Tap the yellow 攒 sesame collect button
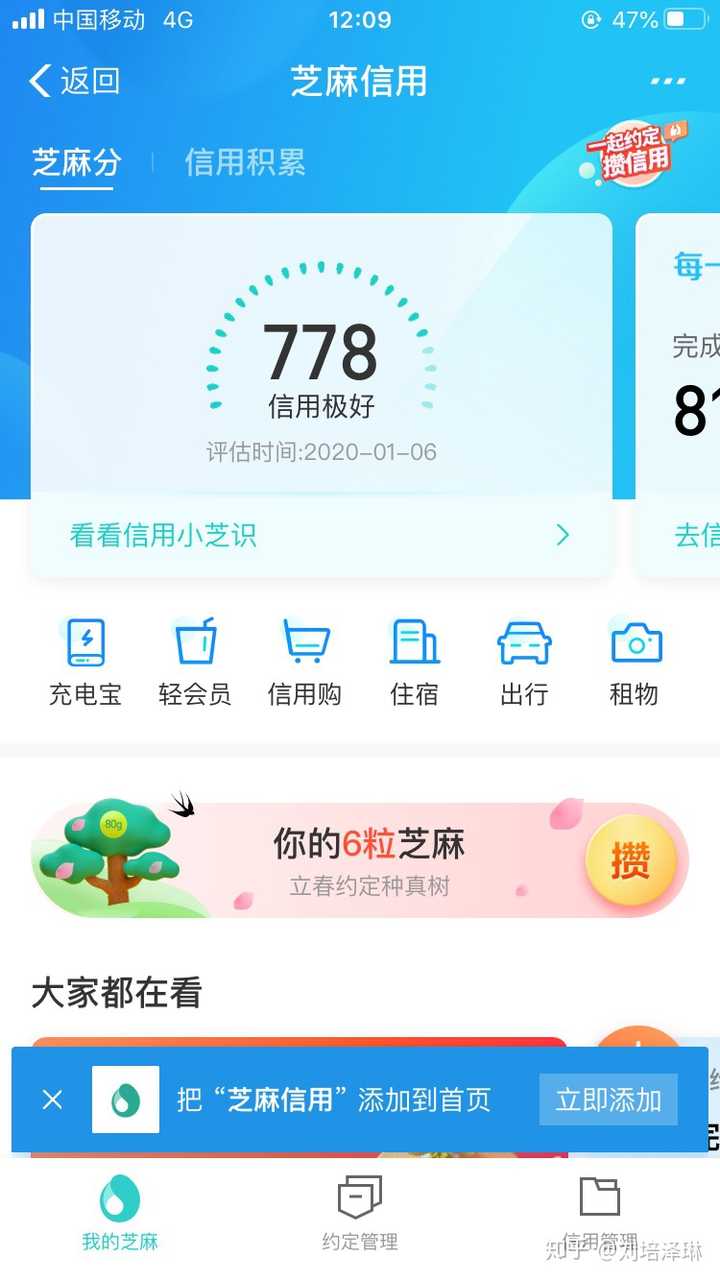Screen dimensions: 720x1281 click(x=632, y=862)
